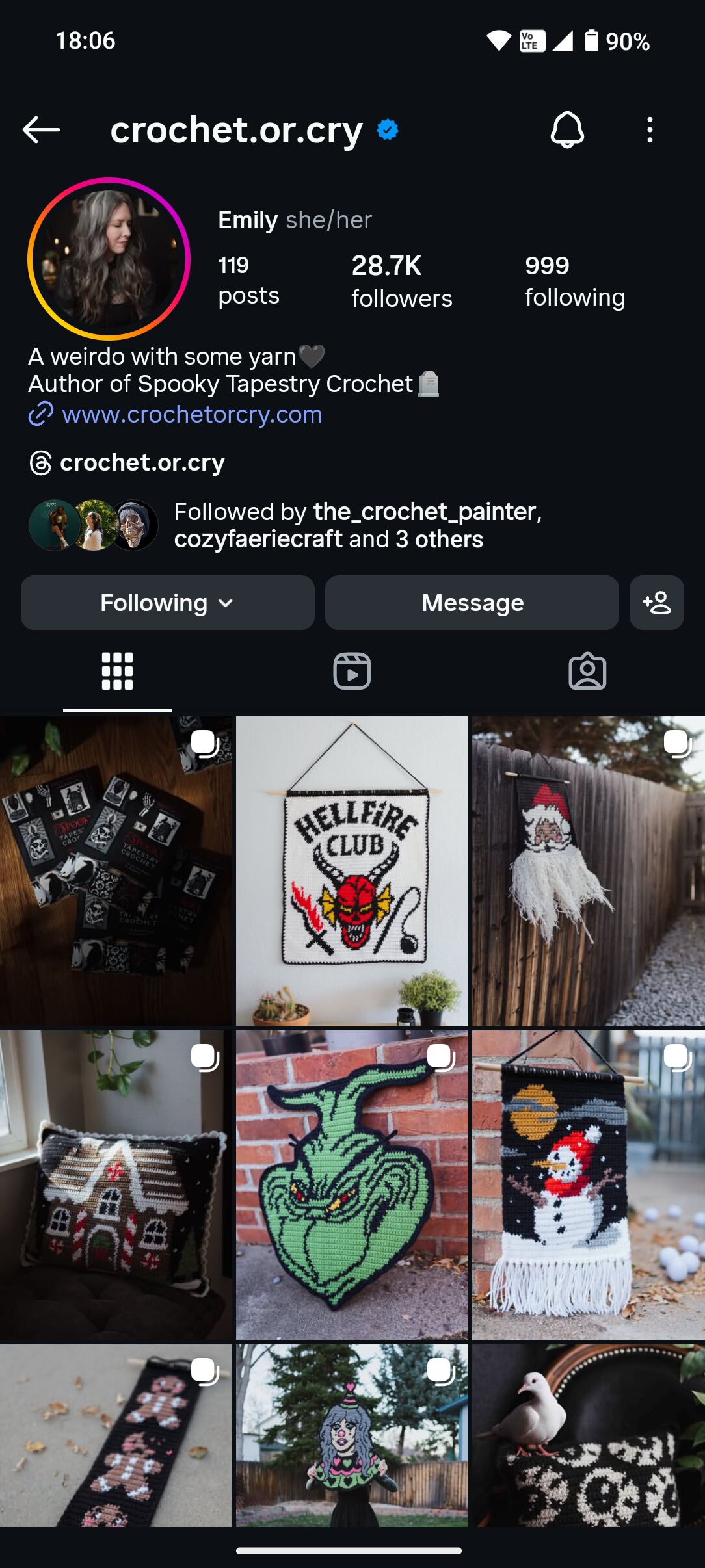
Task: View Emily's story from profile picture
Action: click(x=109, y=259)
